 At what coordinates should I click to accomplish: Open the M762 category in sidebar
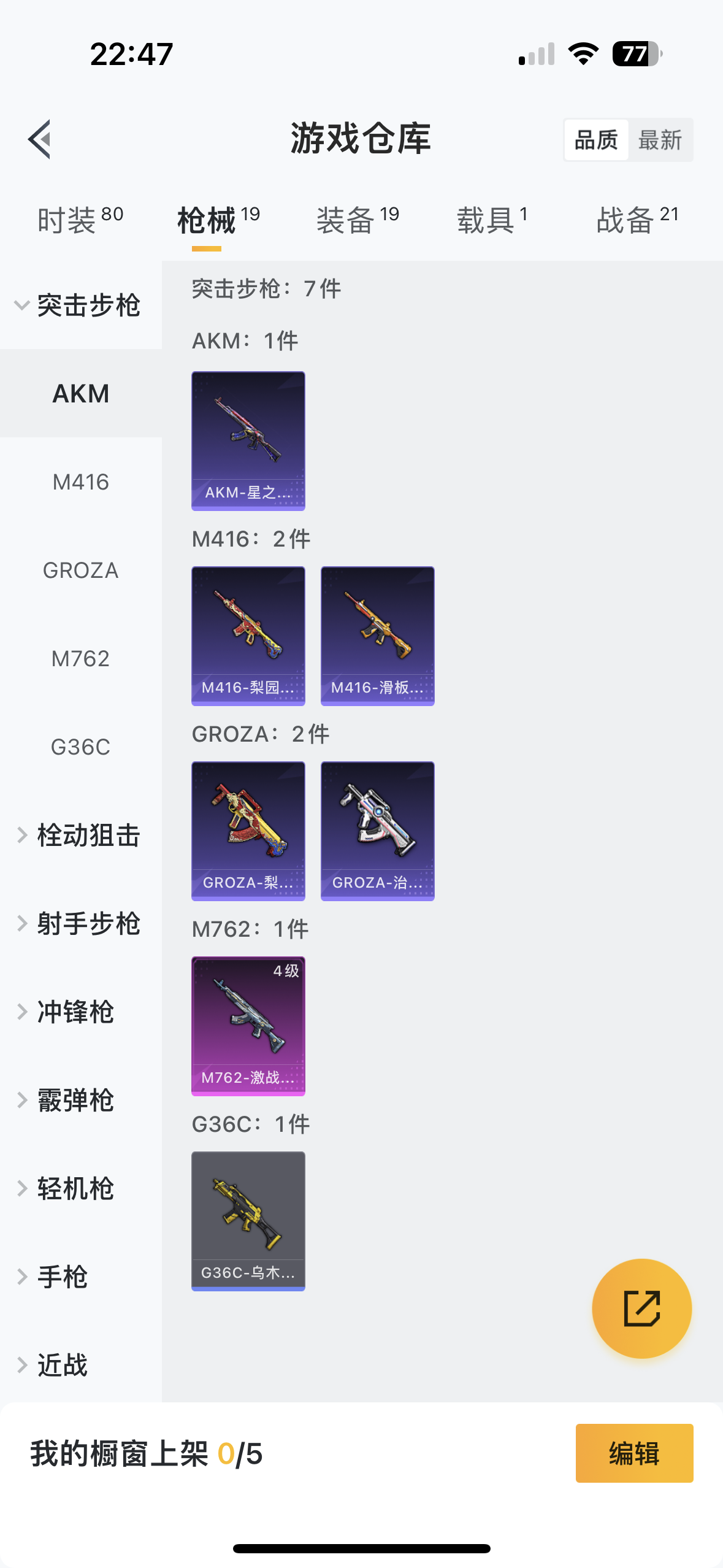point(80,659)
